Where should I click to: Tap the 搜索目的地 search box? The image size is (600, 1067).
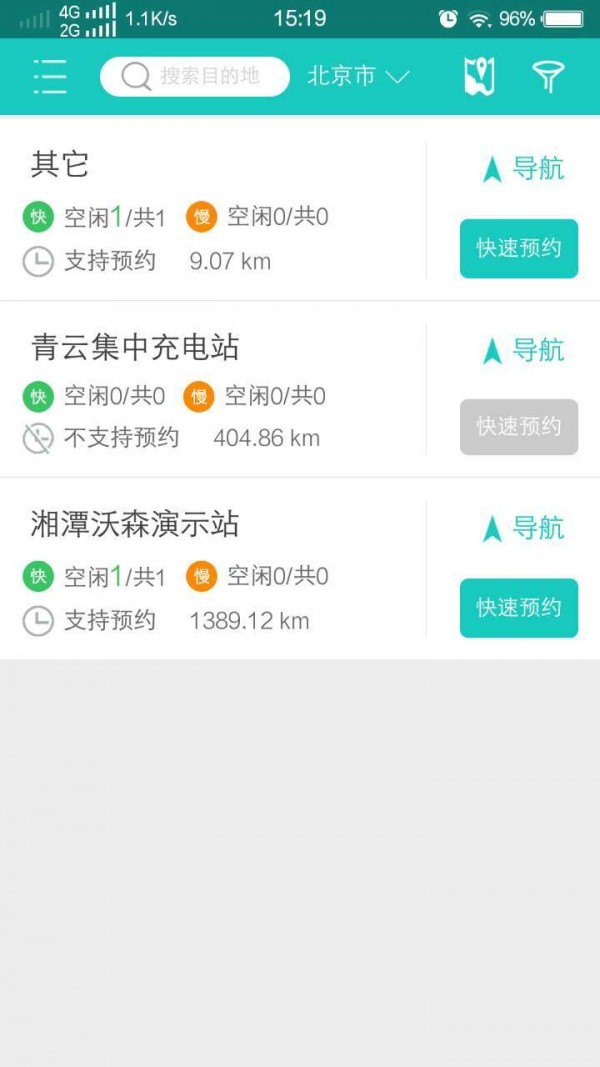[x=195, y=77]
